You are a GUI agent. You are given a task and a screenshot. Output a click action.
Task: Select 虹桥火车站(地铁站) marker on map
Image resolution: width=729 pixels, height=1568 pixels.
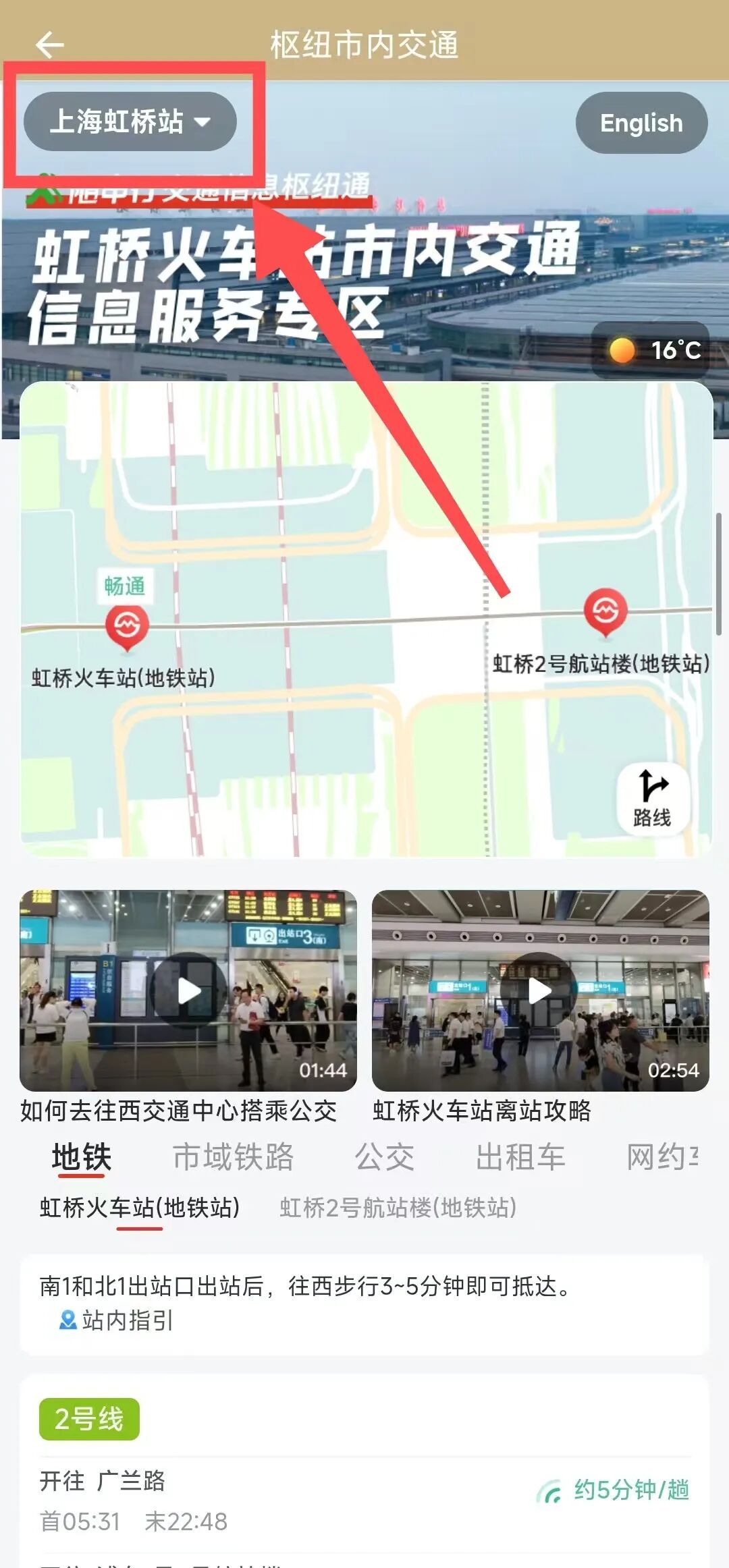click(x=127, y=627)
